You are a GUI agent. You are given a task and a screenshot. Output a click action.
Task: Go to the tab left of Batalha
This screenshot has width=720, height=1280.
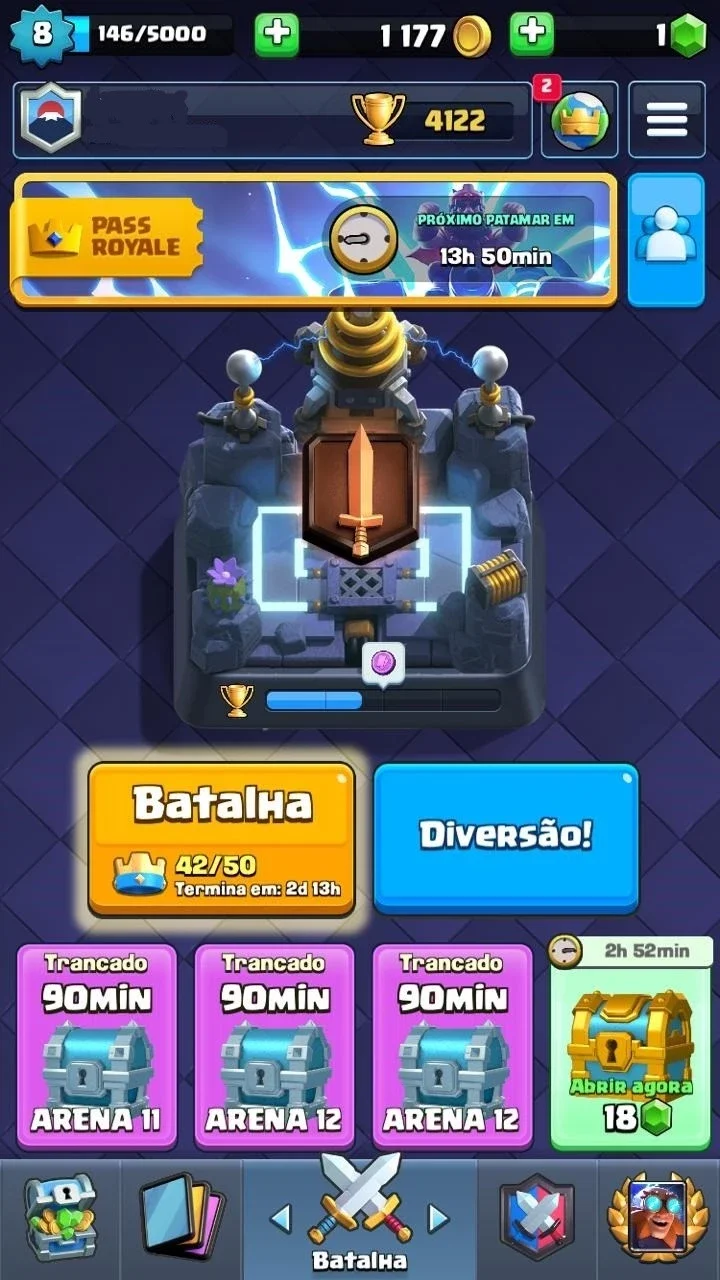(x=281, y=1217)
